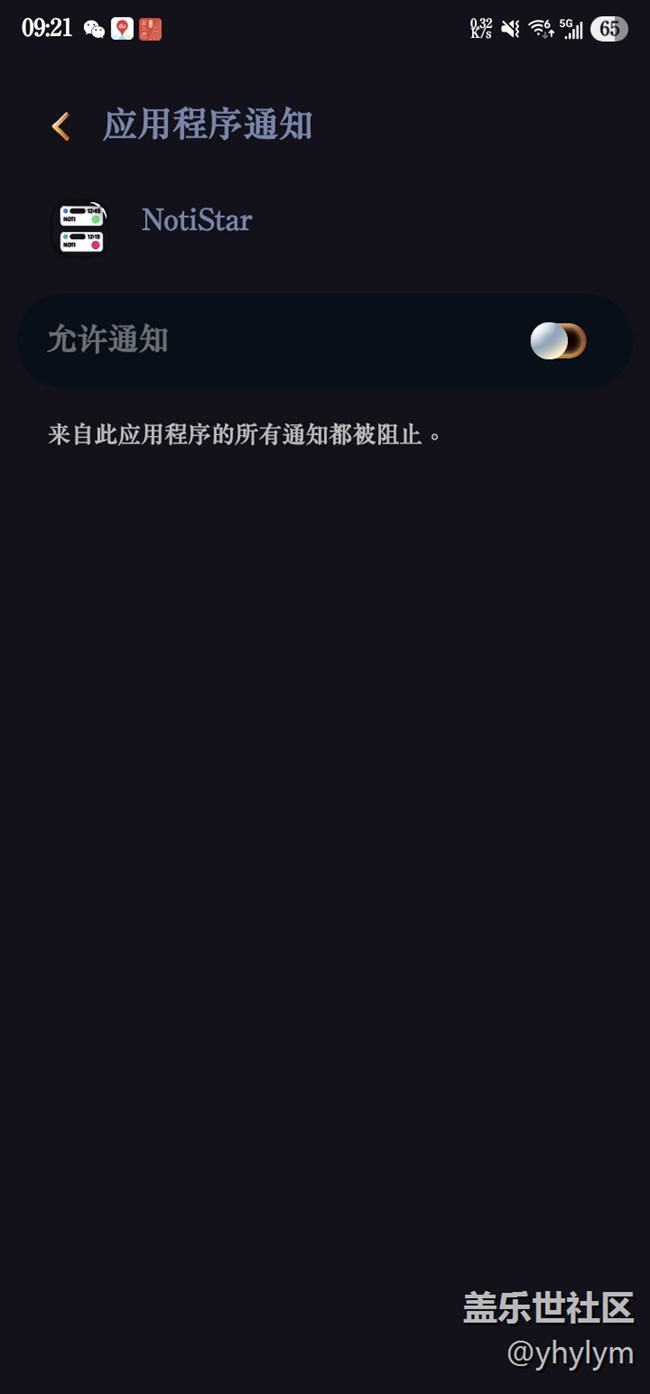The width and height of the screenshot is (650, 1394).
Task: Enable the 允许通知 switch
Action: click(x=558, y=341)
